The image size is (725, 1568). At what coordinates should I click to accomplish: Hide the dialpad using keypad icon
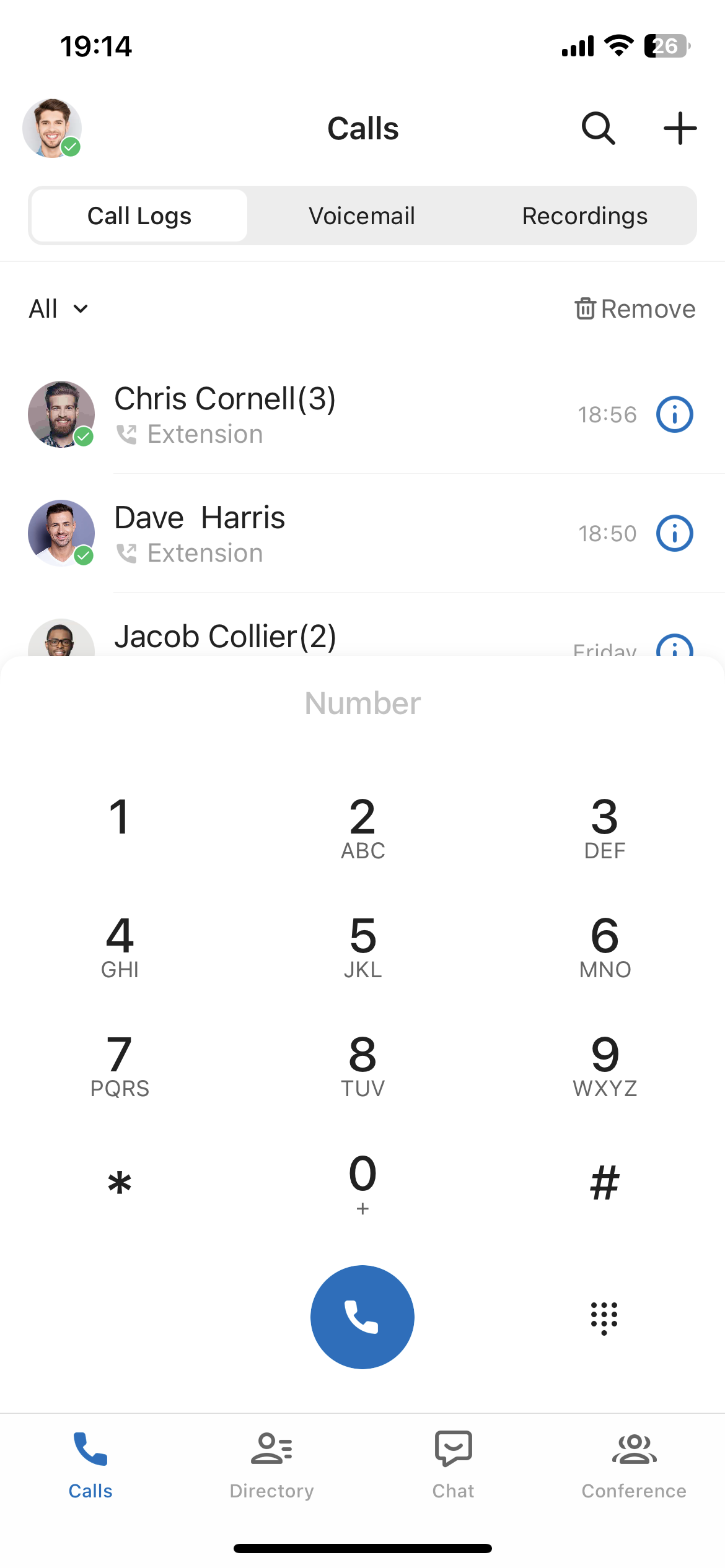tap(604, 1318)
